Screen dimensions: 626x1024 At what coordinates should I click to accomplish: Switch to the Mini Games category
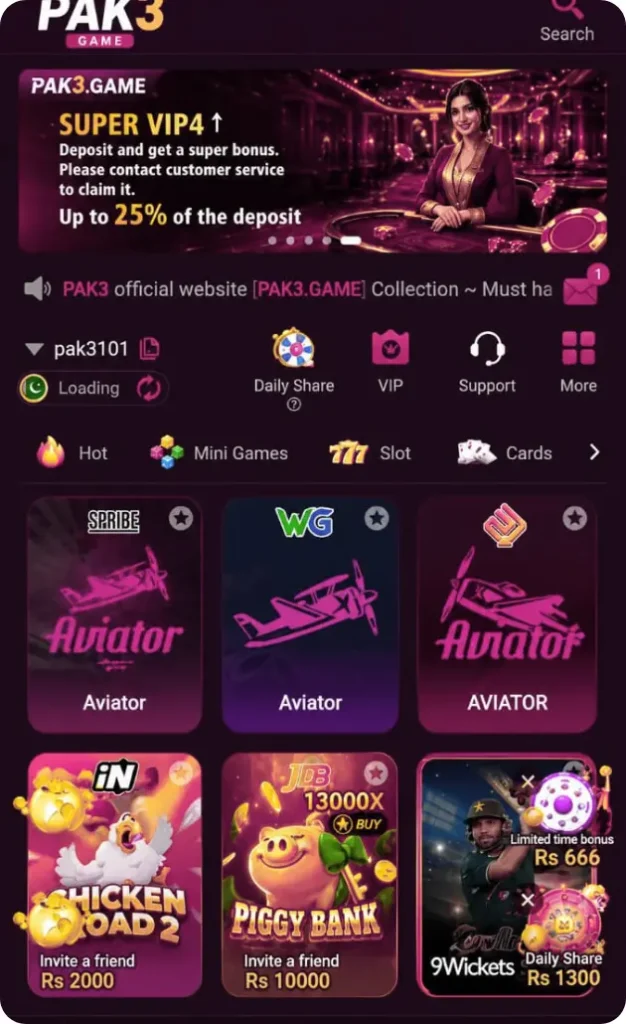219,453
